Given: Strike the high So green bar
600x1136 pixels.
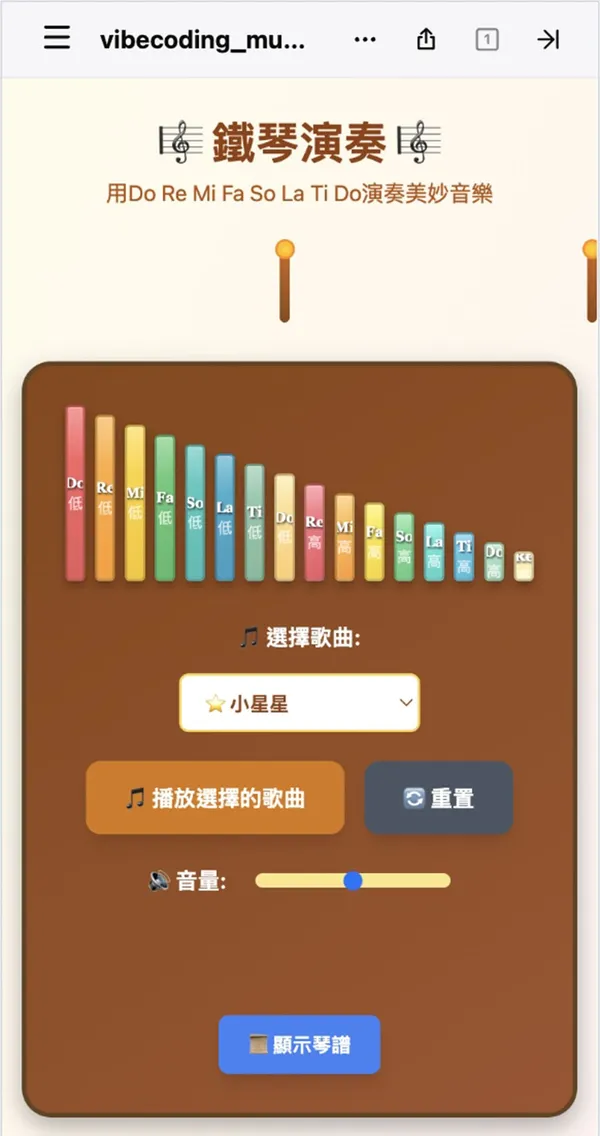Looking at the screenshot, I should click(x=404, y=547).
